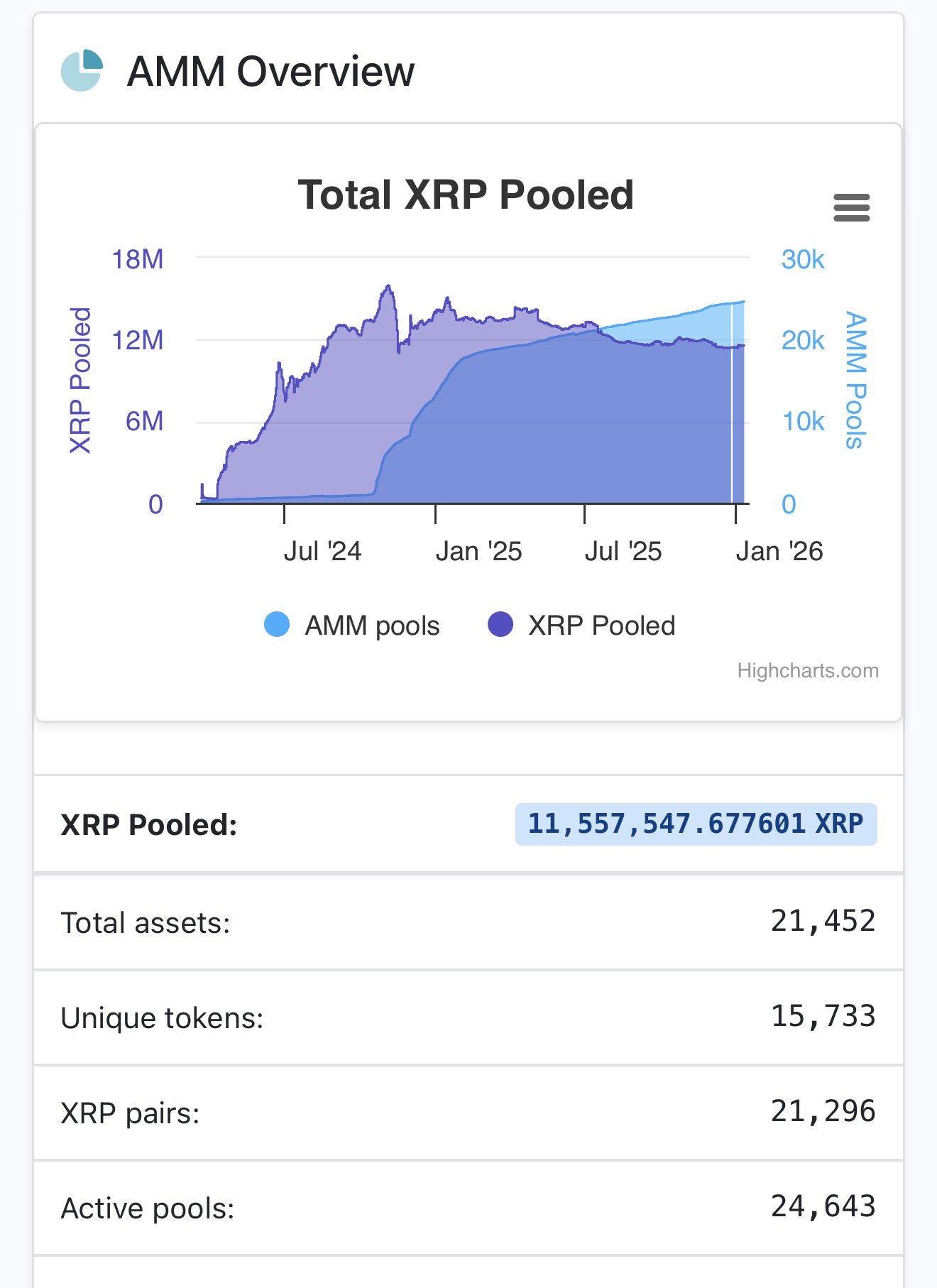Click the Highcharts.com attribution link
Viewport: 937px width, 1288px height.
pyautogui.click(x=807, y=670)
